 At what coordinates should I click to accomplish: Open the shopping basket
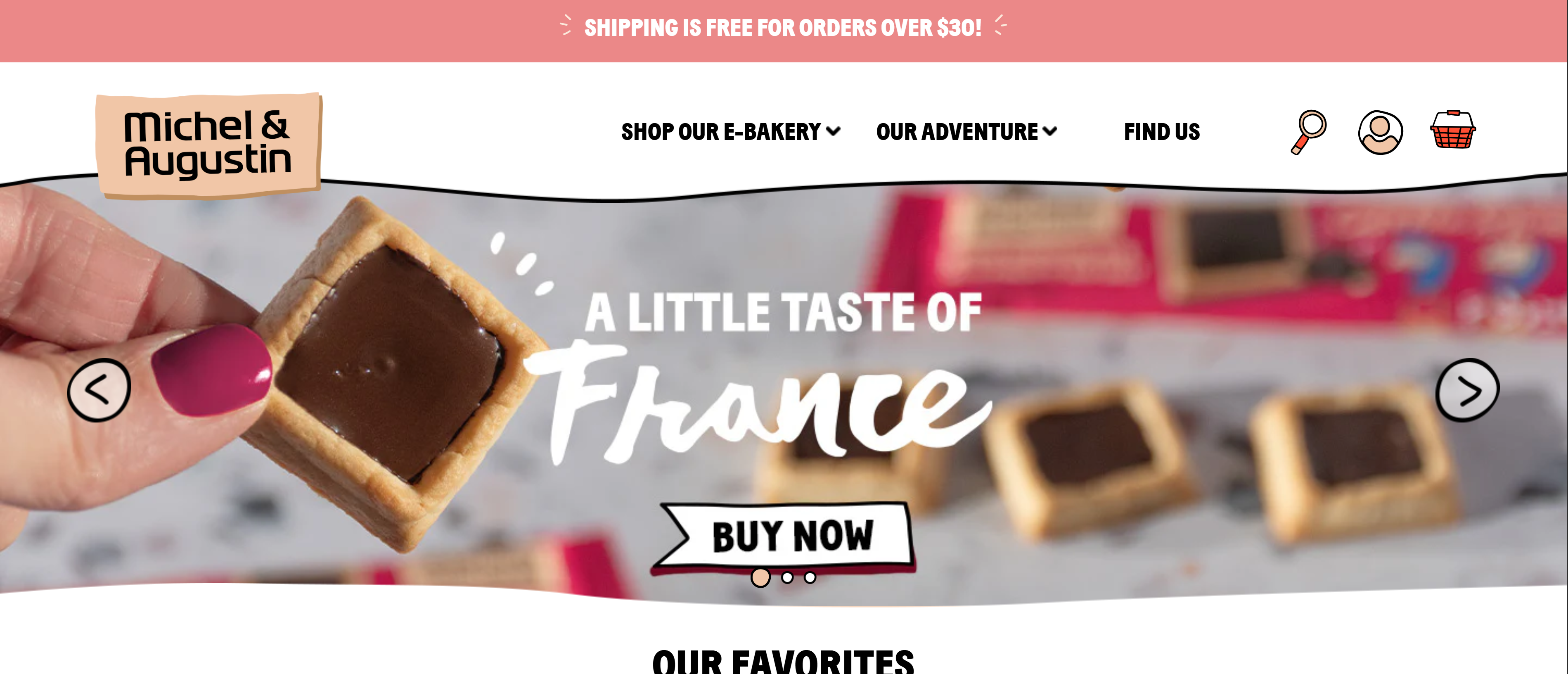coord(1452,130)
